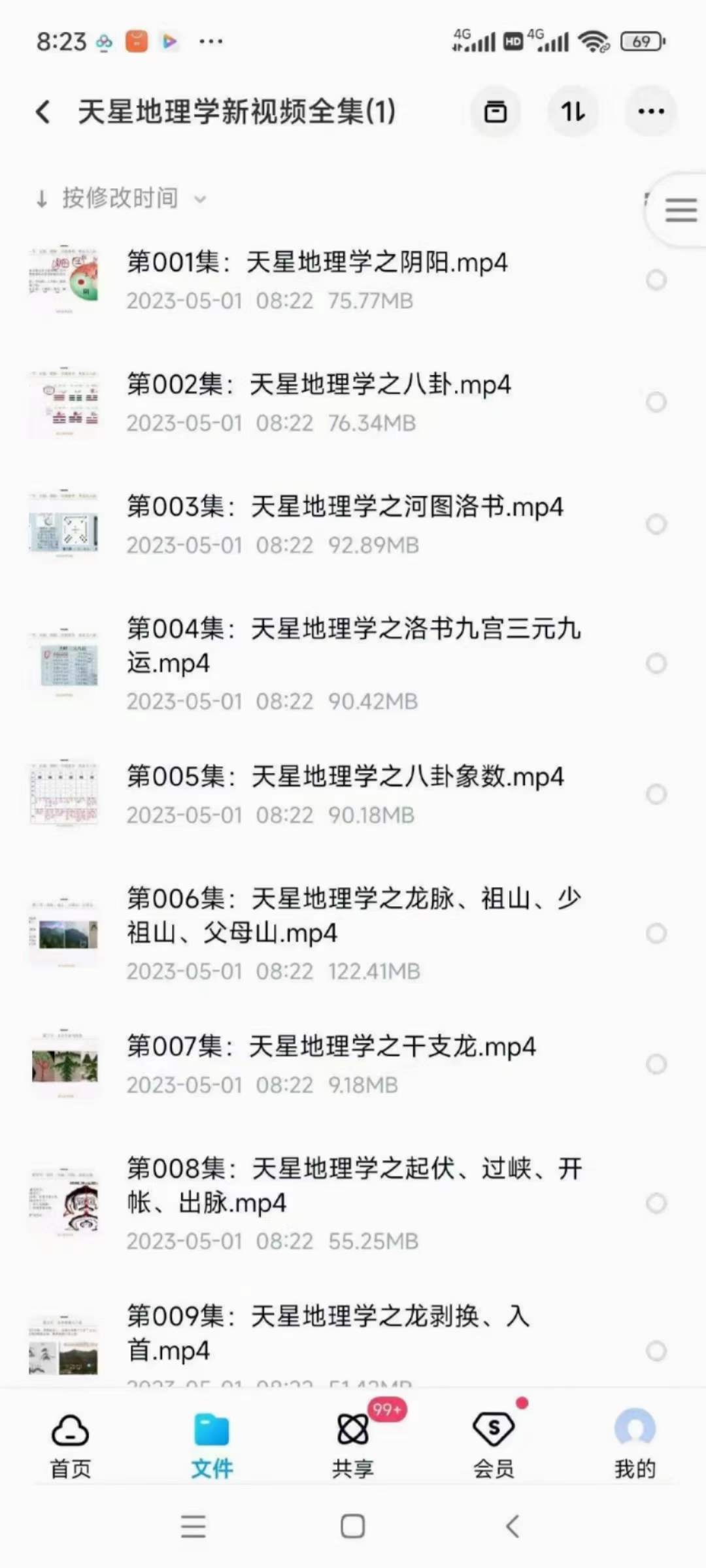Open 第003集 天星地理学之河图洛书.mp4

[345, 507]
